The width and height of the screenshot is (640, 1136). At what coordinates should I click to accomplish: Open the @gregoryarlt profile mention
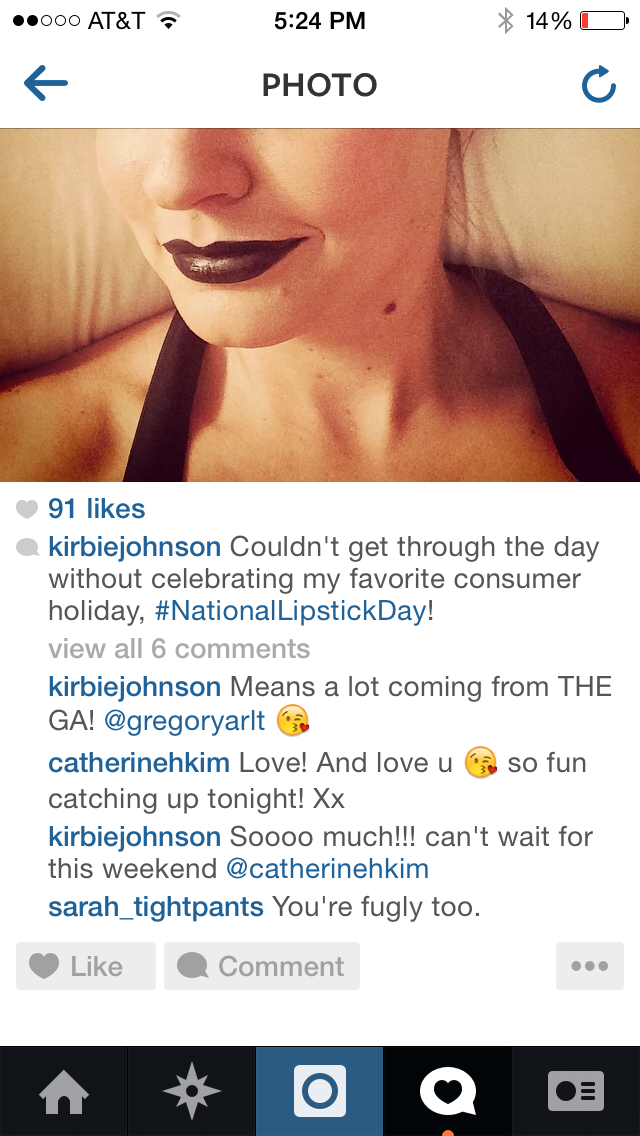(x=185, y=721)
